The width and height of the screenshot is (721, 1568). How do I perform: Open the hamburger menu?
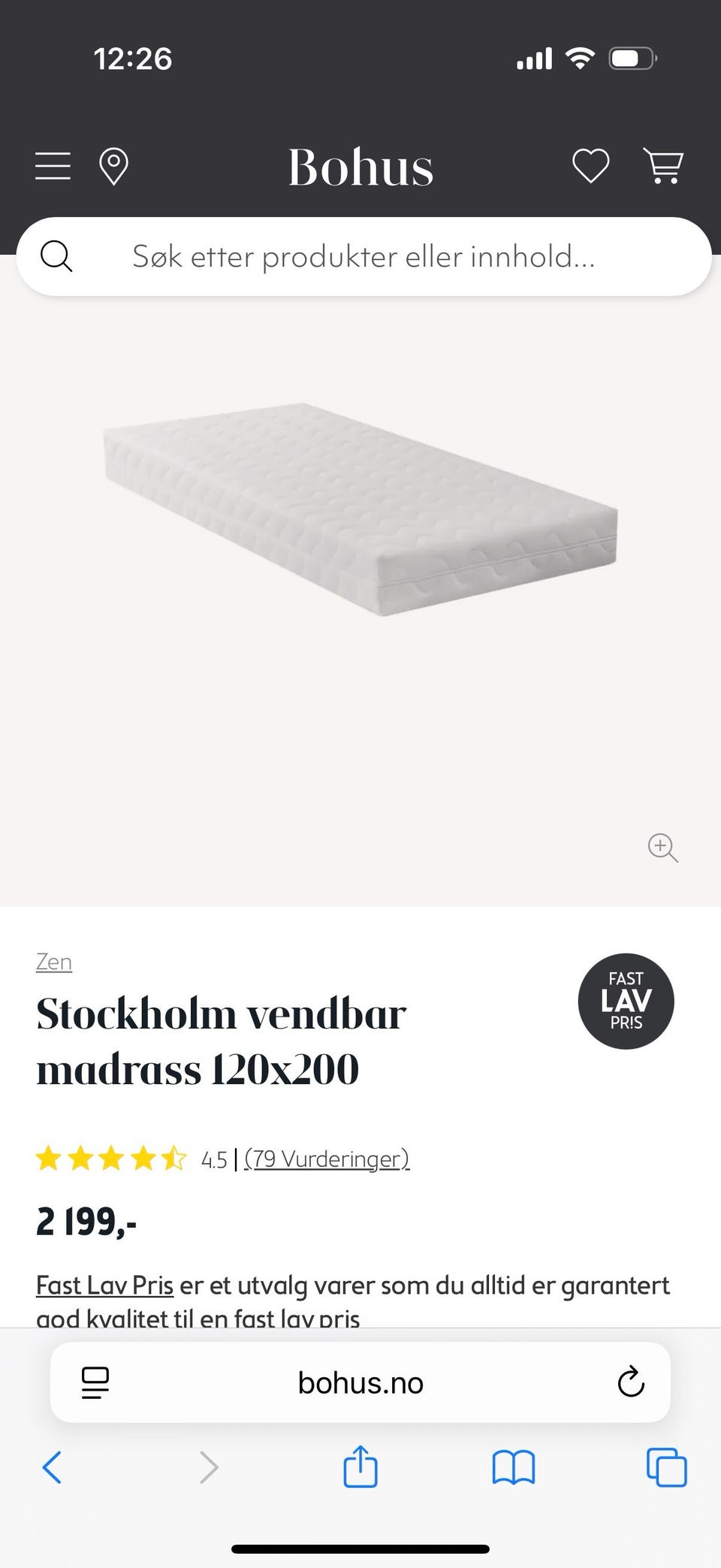pyautogui.click(x=53, y=166)
